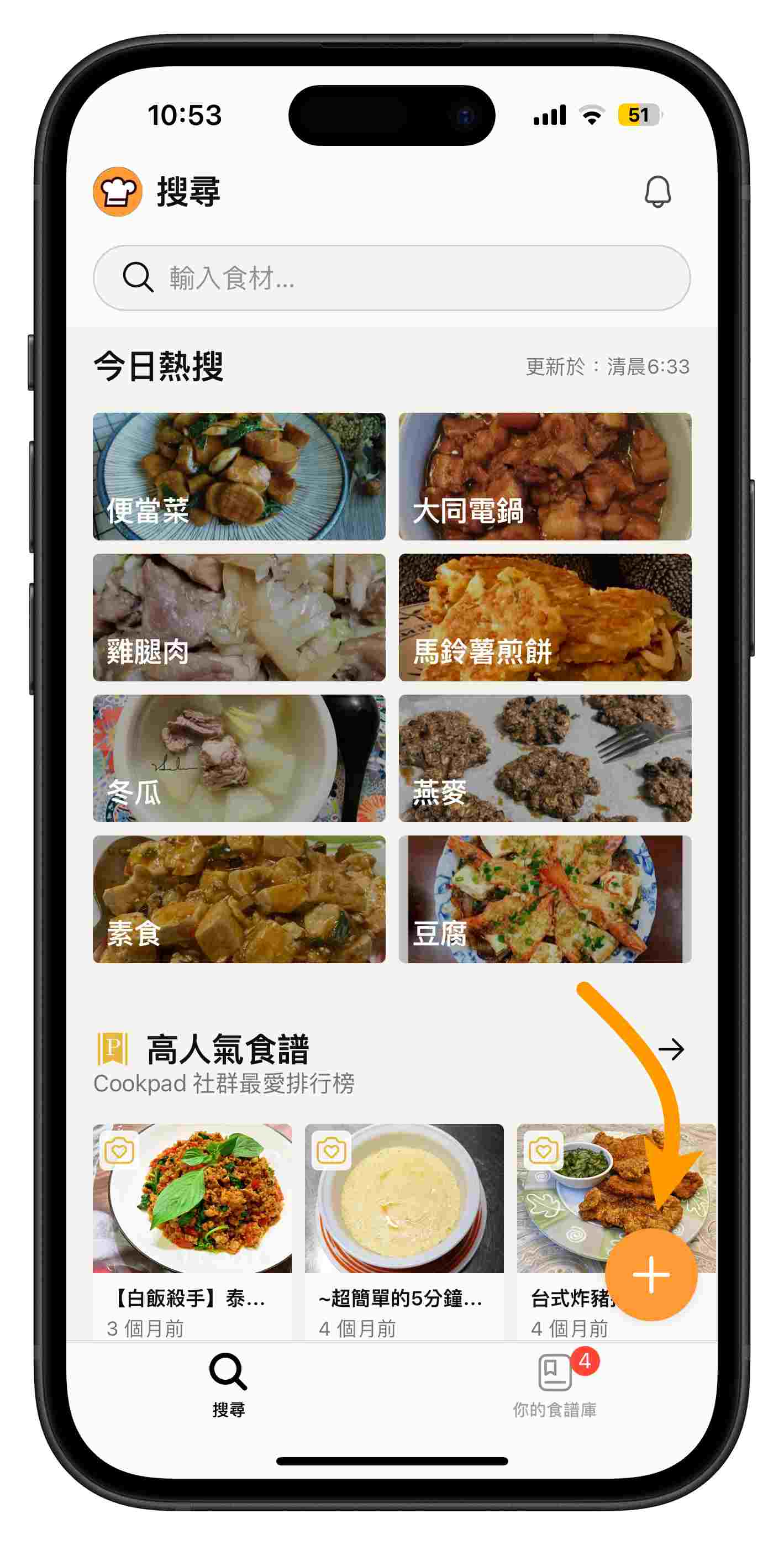Open the 燕麥 trending tile

point(545,758)
